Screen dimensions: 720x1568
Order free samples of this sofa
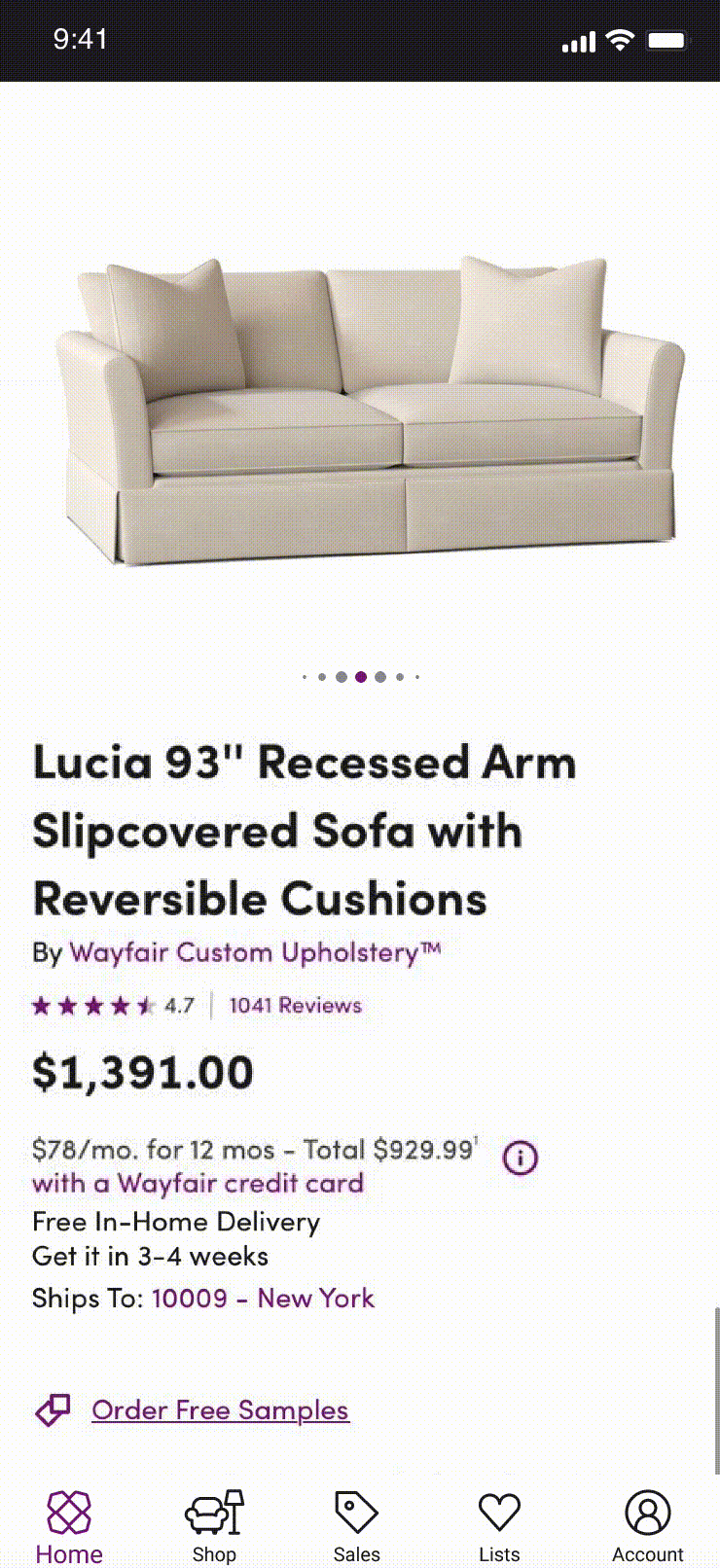(x=220, y=1410)
